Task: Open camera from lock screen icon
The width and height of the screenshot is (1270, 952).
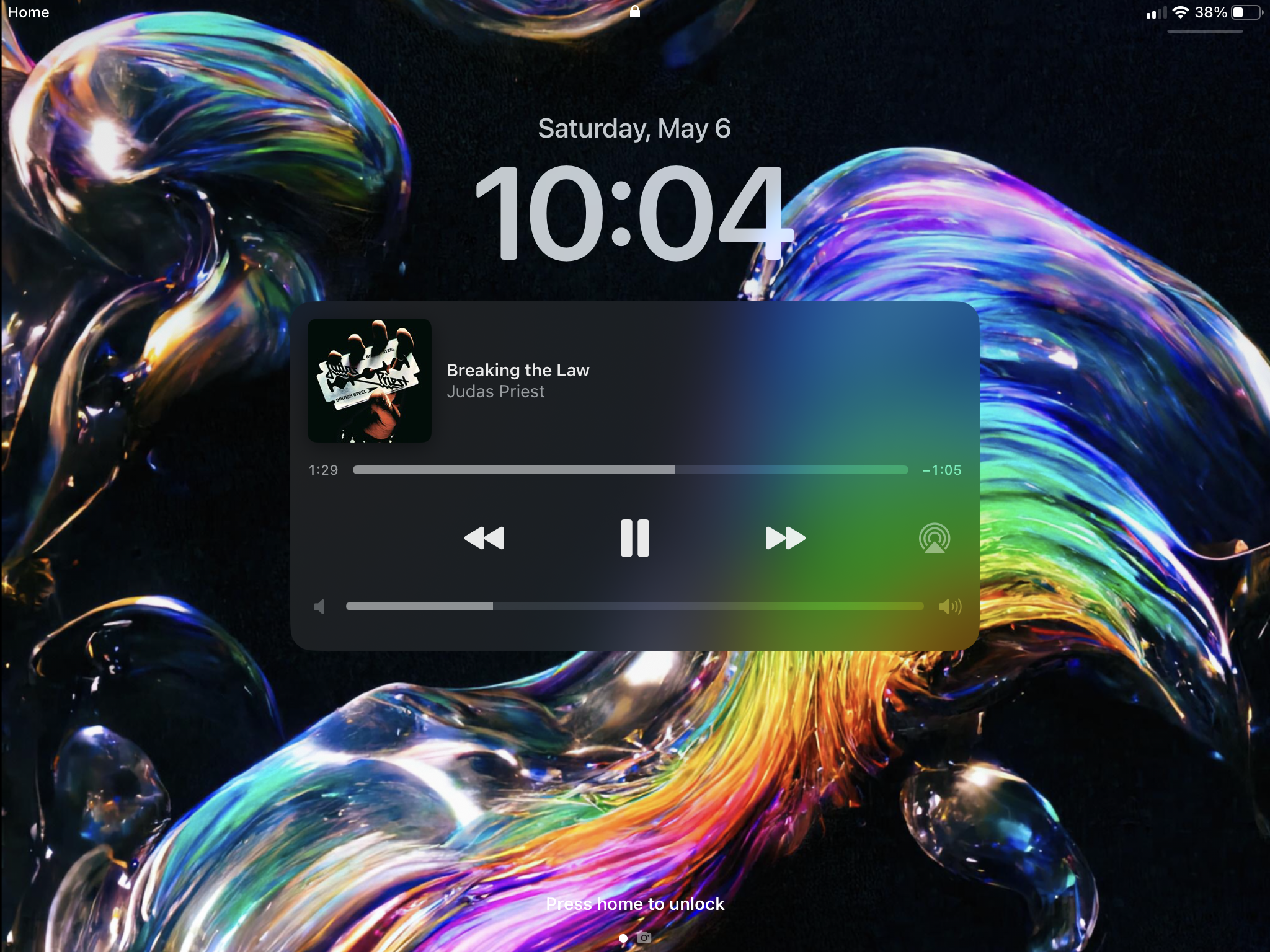Action: [644, 937]
